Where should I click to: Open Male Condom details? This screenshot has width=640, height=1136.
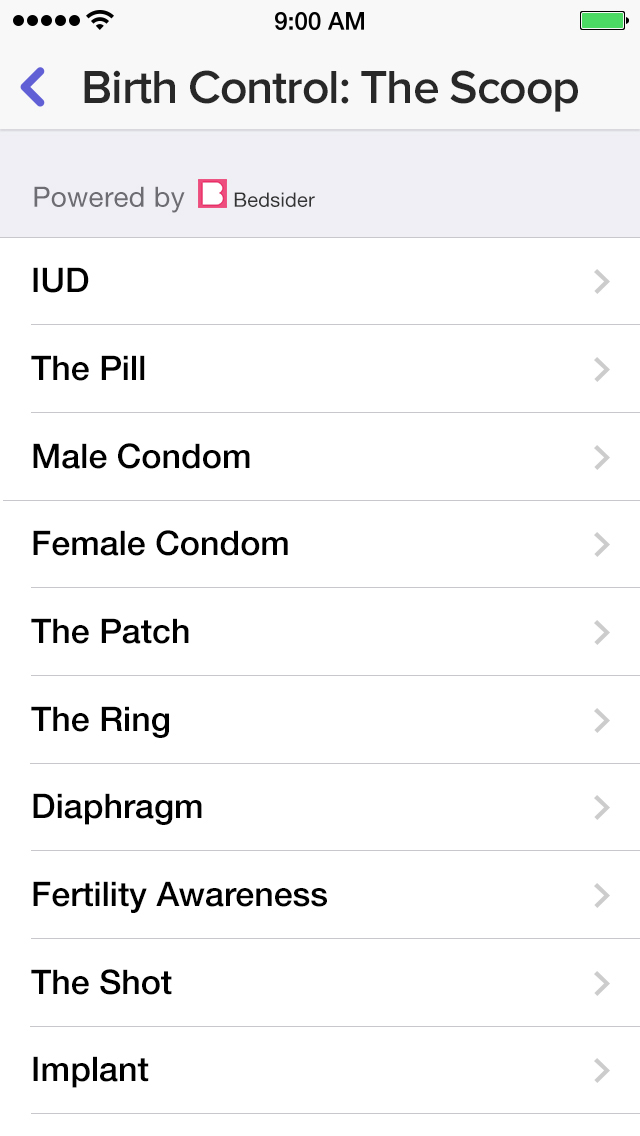coord(320,456)
